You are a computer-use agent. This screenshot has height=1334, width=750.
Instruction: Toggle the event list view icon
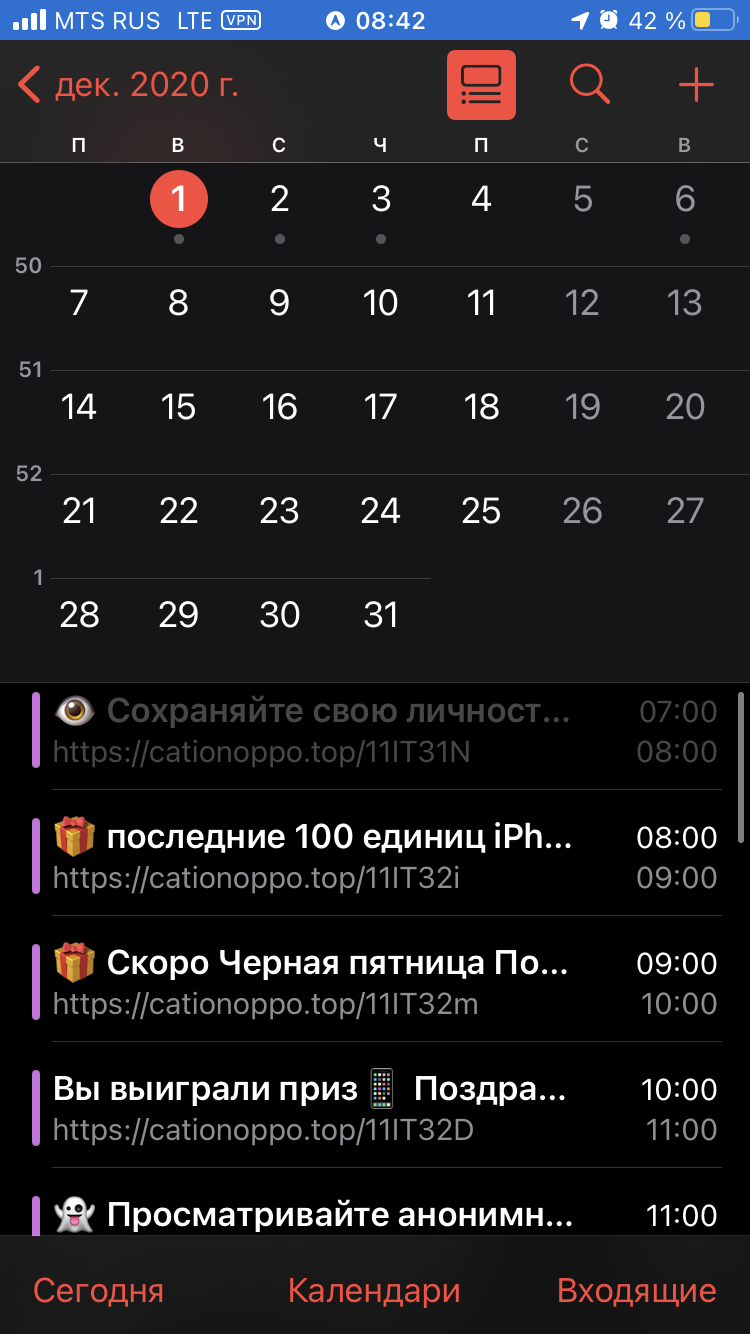481,85
